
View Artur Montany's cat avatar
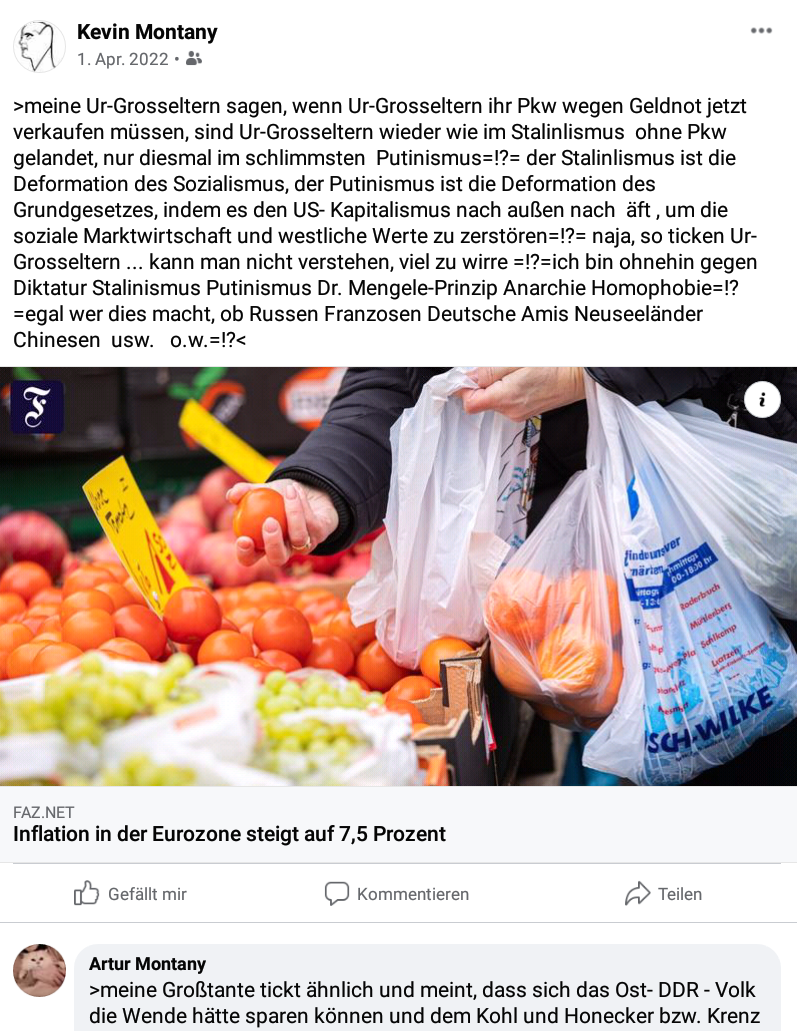pyautogui.click(x=39, y=970)
